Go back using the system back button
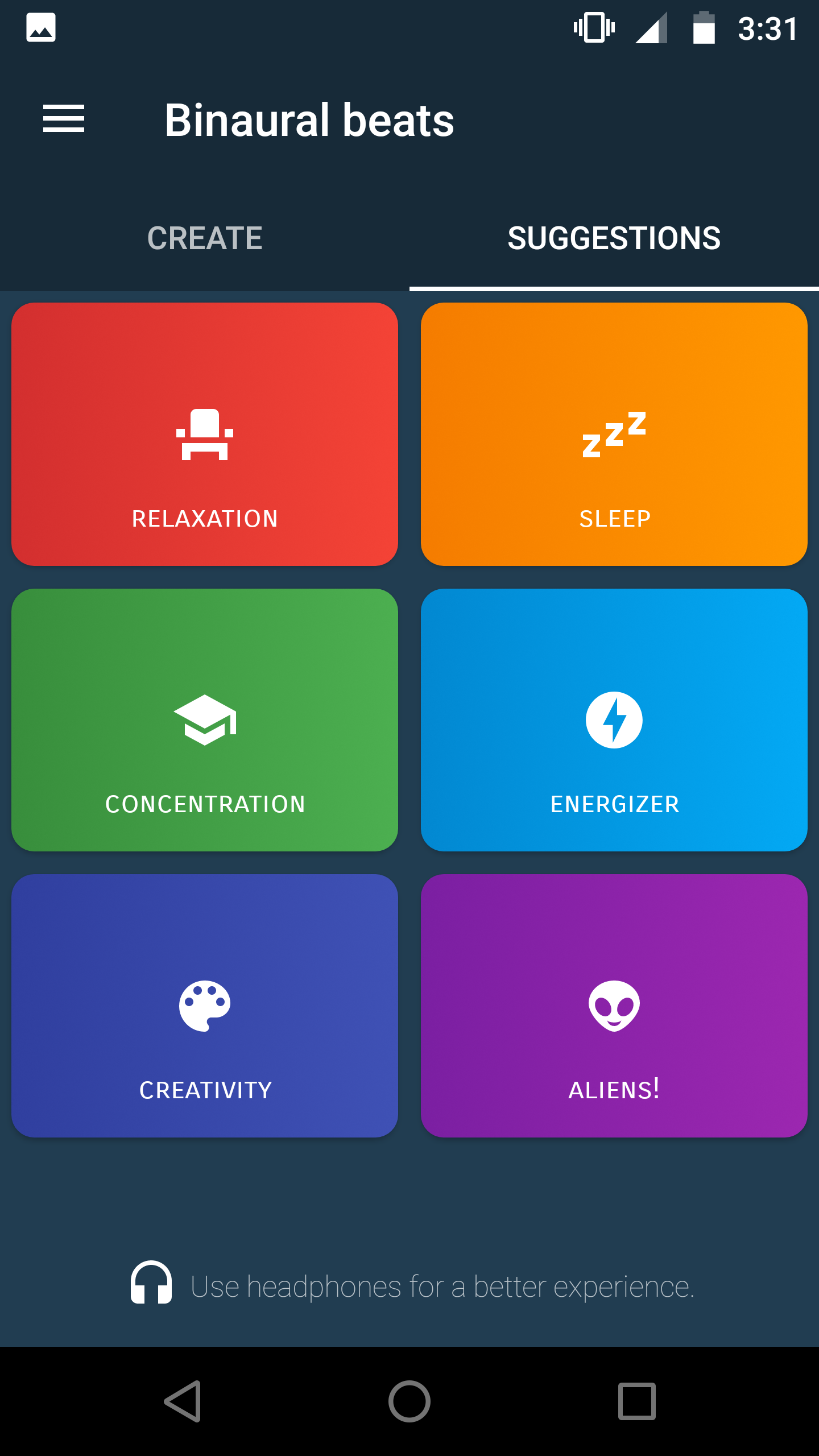 point(183,1401)
